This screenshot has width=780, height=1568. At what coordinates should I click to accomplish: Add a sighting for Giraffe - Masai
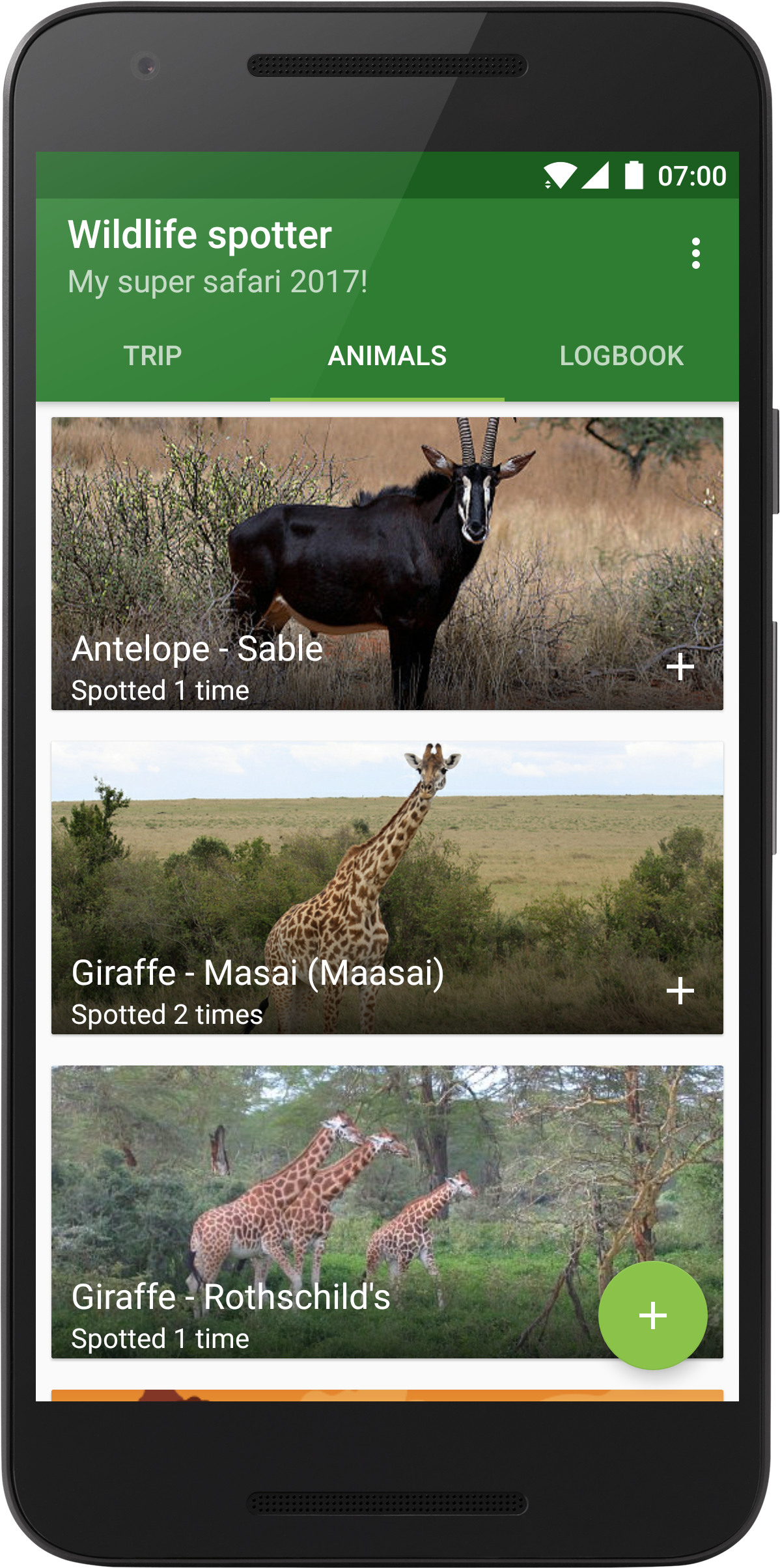[x=680, y=991]
